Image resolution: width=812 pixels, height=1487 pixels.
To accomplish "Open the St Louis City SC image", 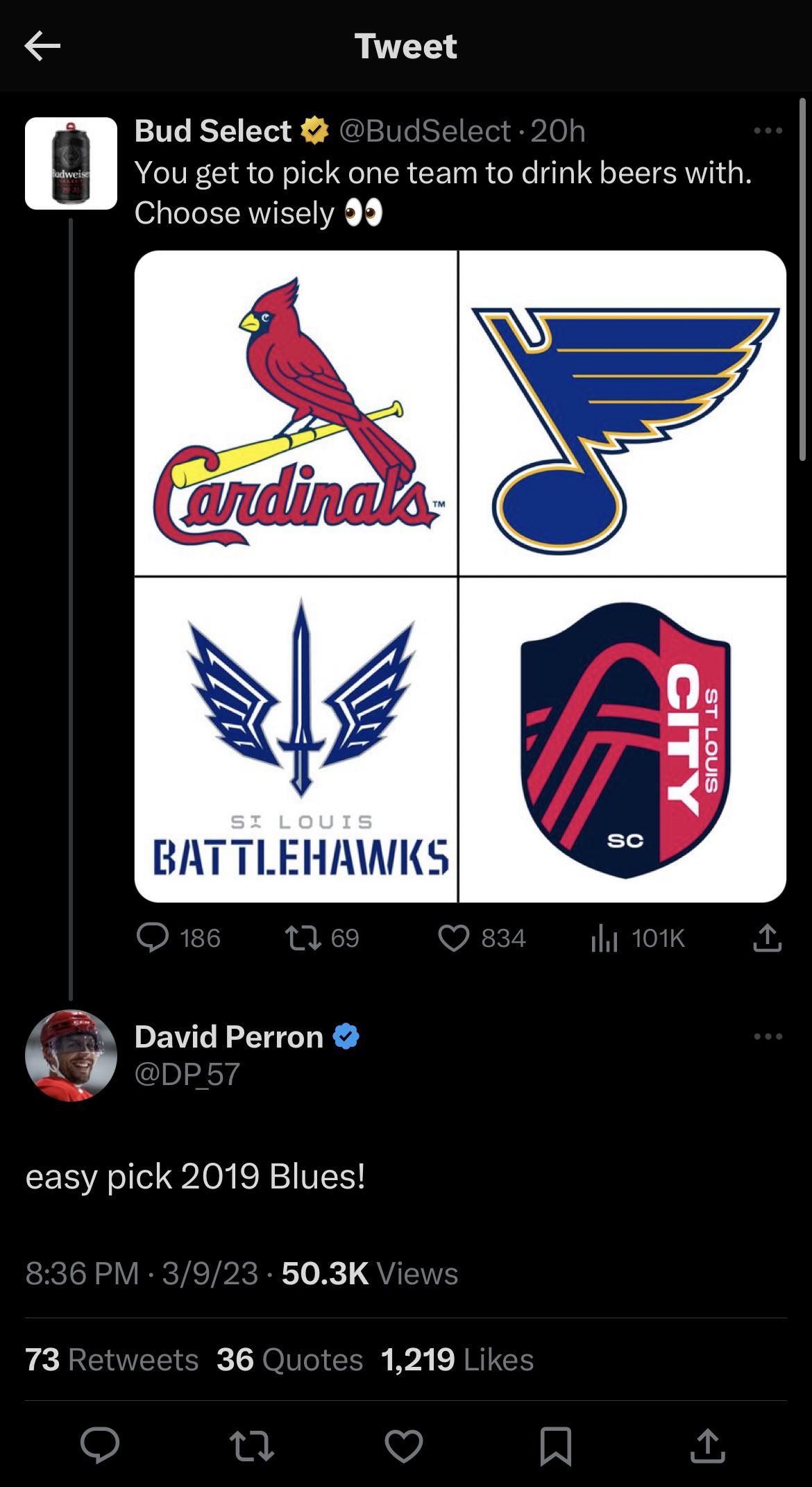I will click(x=623, y=739).
